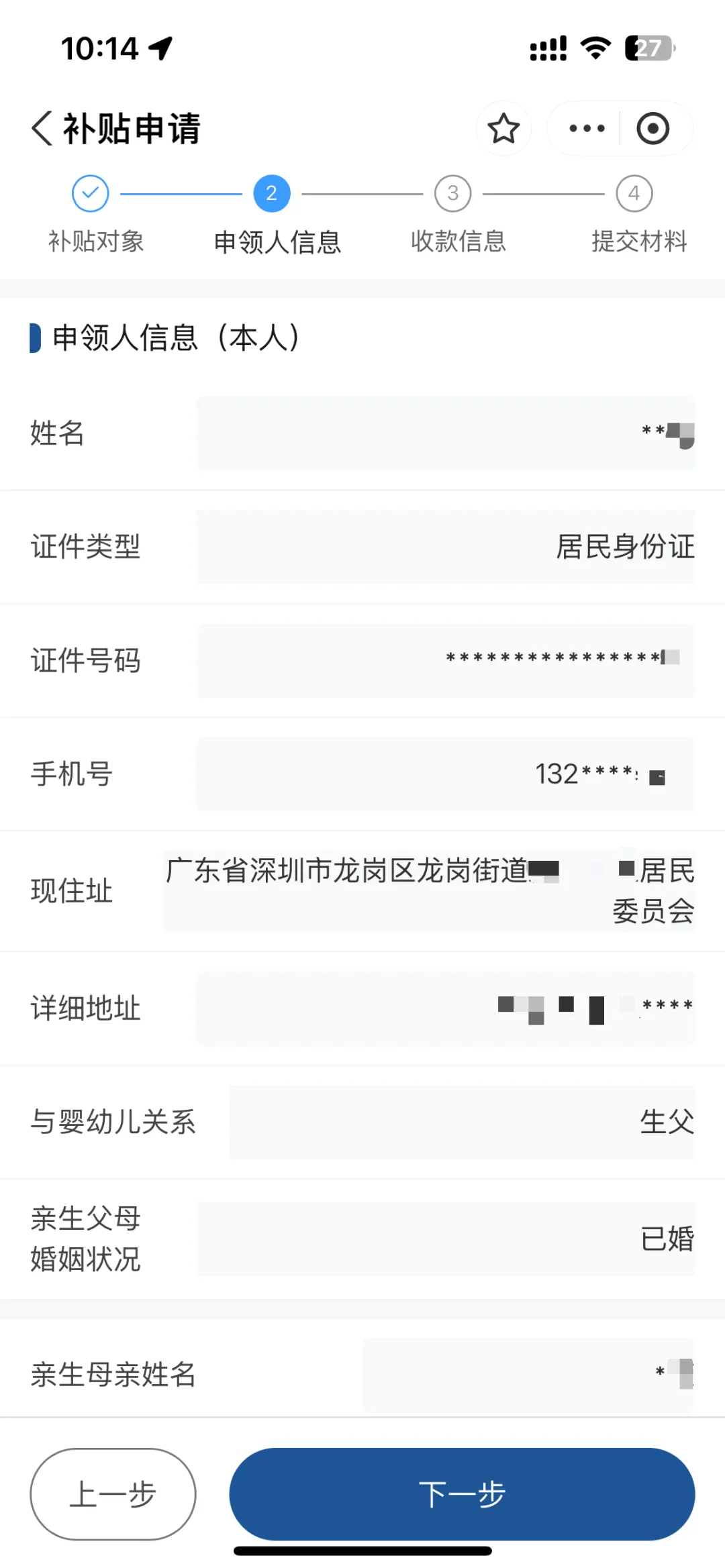Tap 上一步 to return to previous step

[113, 1494]
